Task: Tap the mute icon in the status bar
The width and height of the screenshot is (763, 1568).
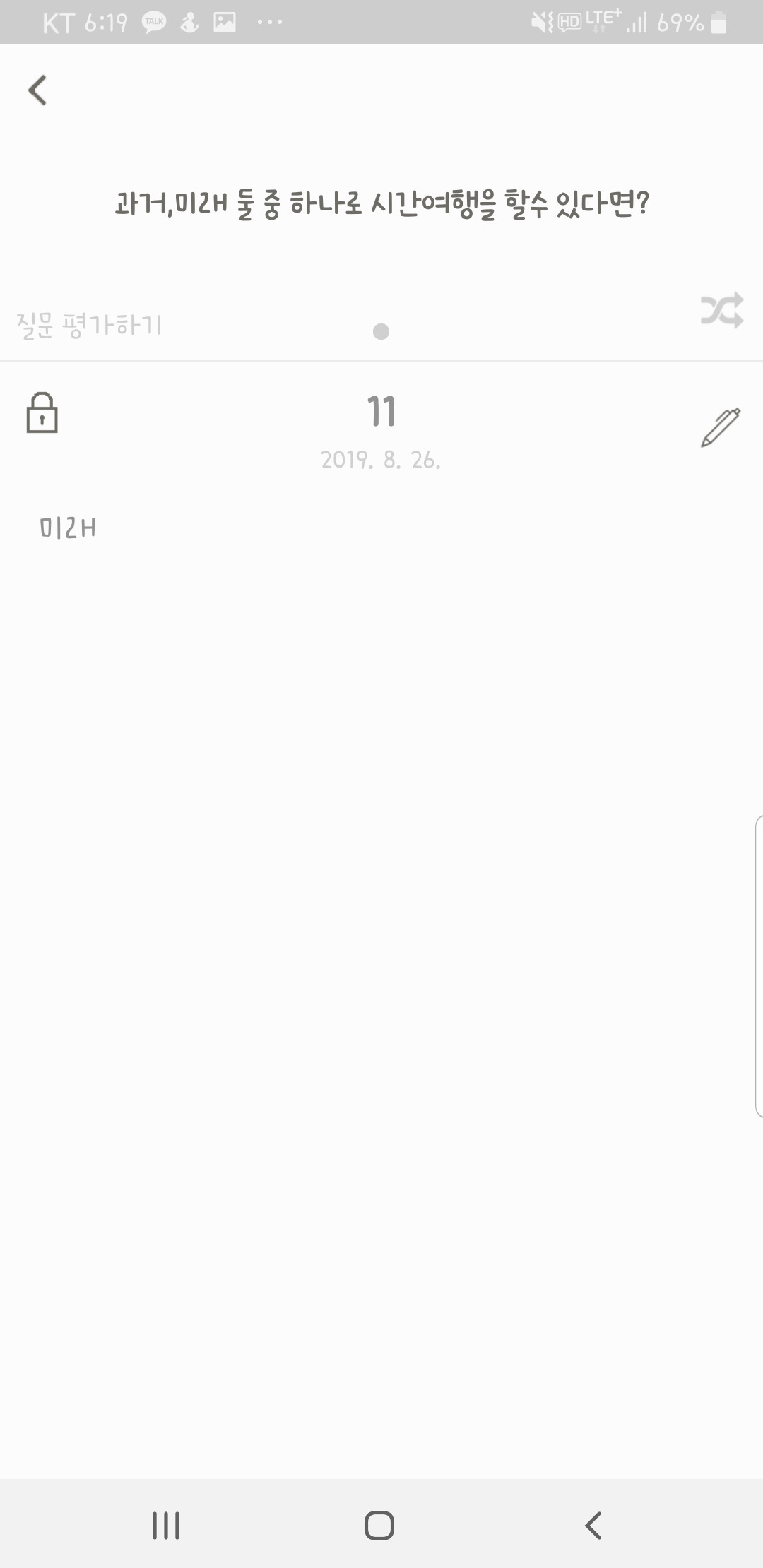Action: click(x=540, y=21)
